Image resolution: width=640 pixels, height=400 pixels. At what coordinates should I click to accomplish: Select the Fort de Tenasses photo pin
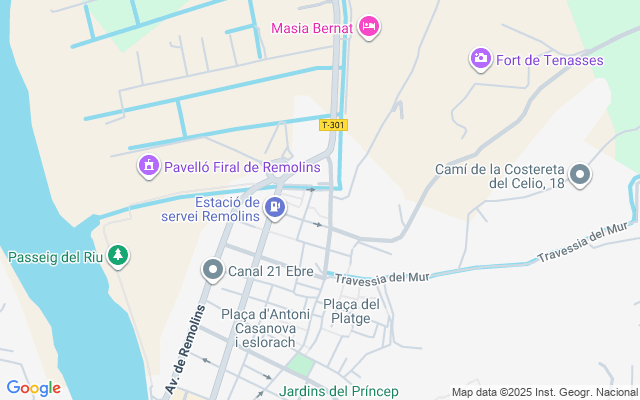(x=481, y=59)
